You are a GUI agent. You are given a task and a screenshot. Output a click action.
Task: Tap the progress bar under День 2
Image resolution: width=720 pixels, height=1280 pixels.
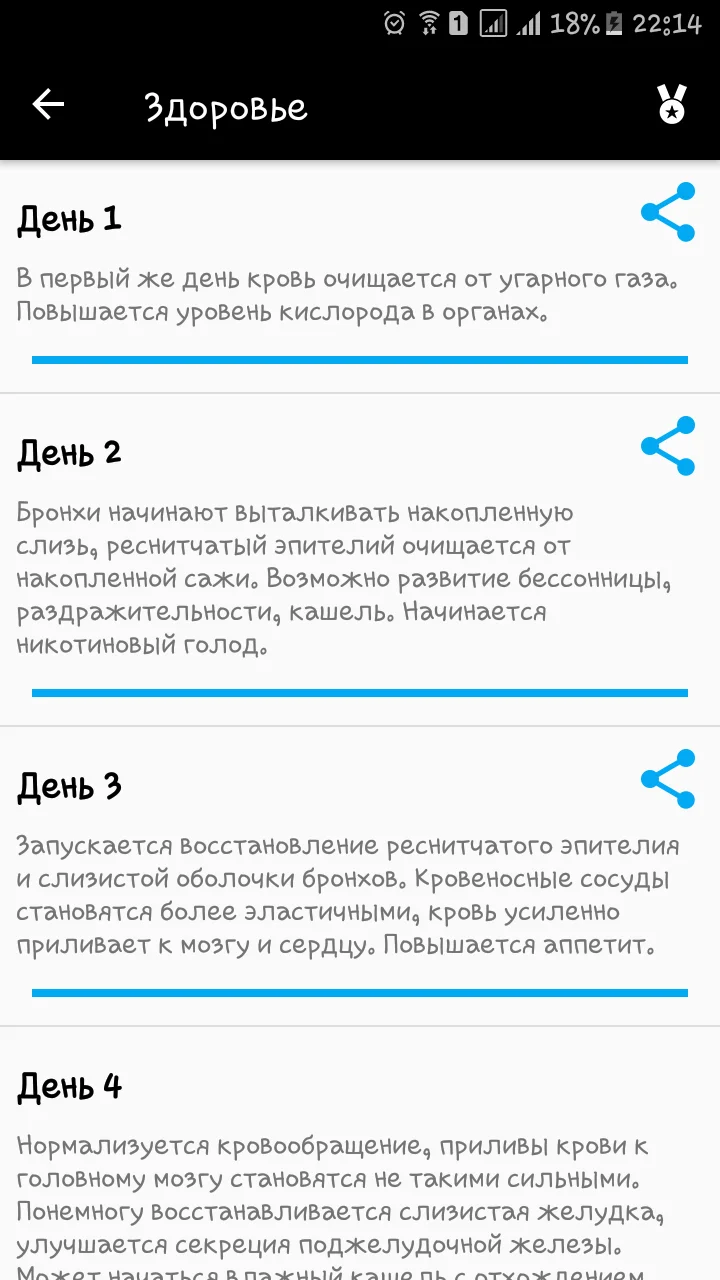pyautogui.click(x=360, y=690)
